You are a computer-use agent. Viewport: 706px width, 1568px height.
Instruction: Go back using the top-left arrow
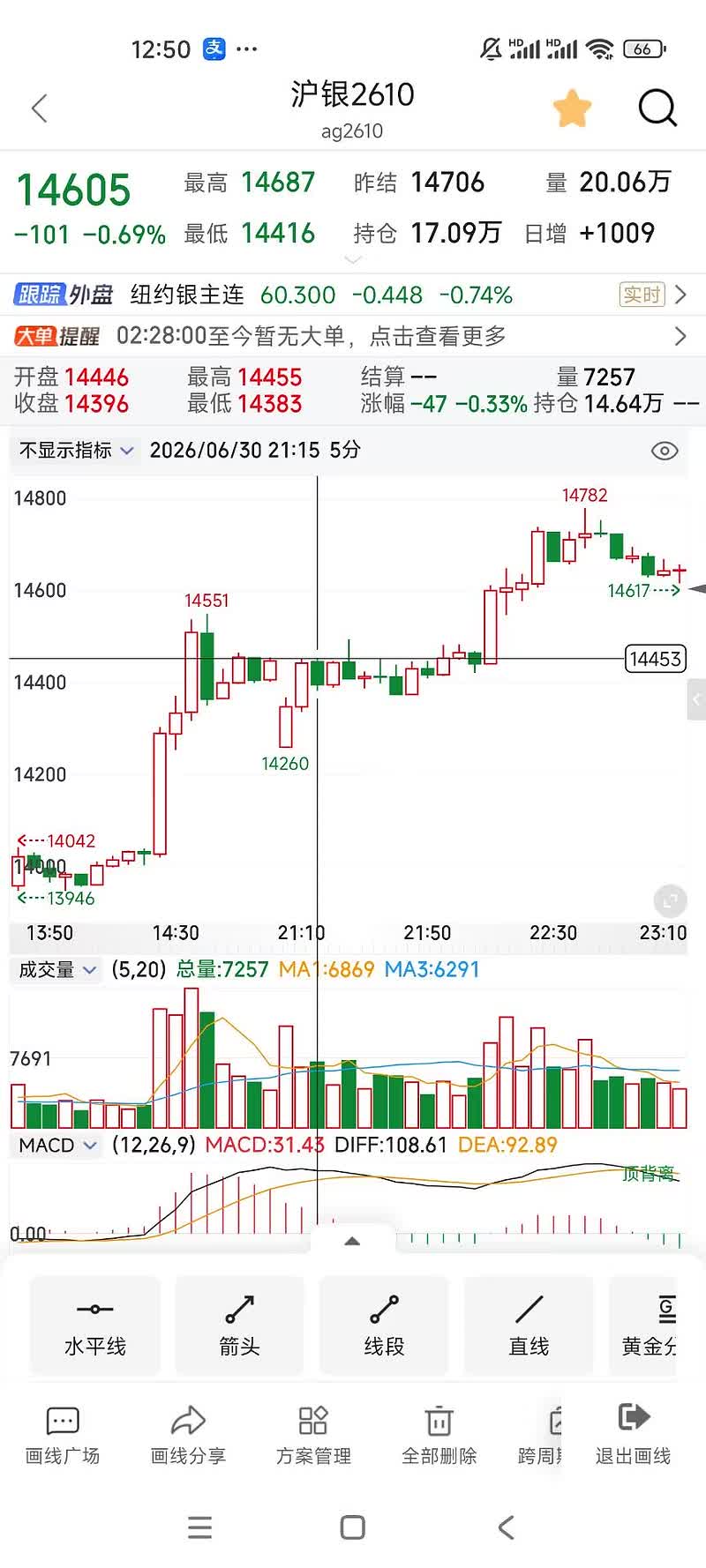pos(39,108)
